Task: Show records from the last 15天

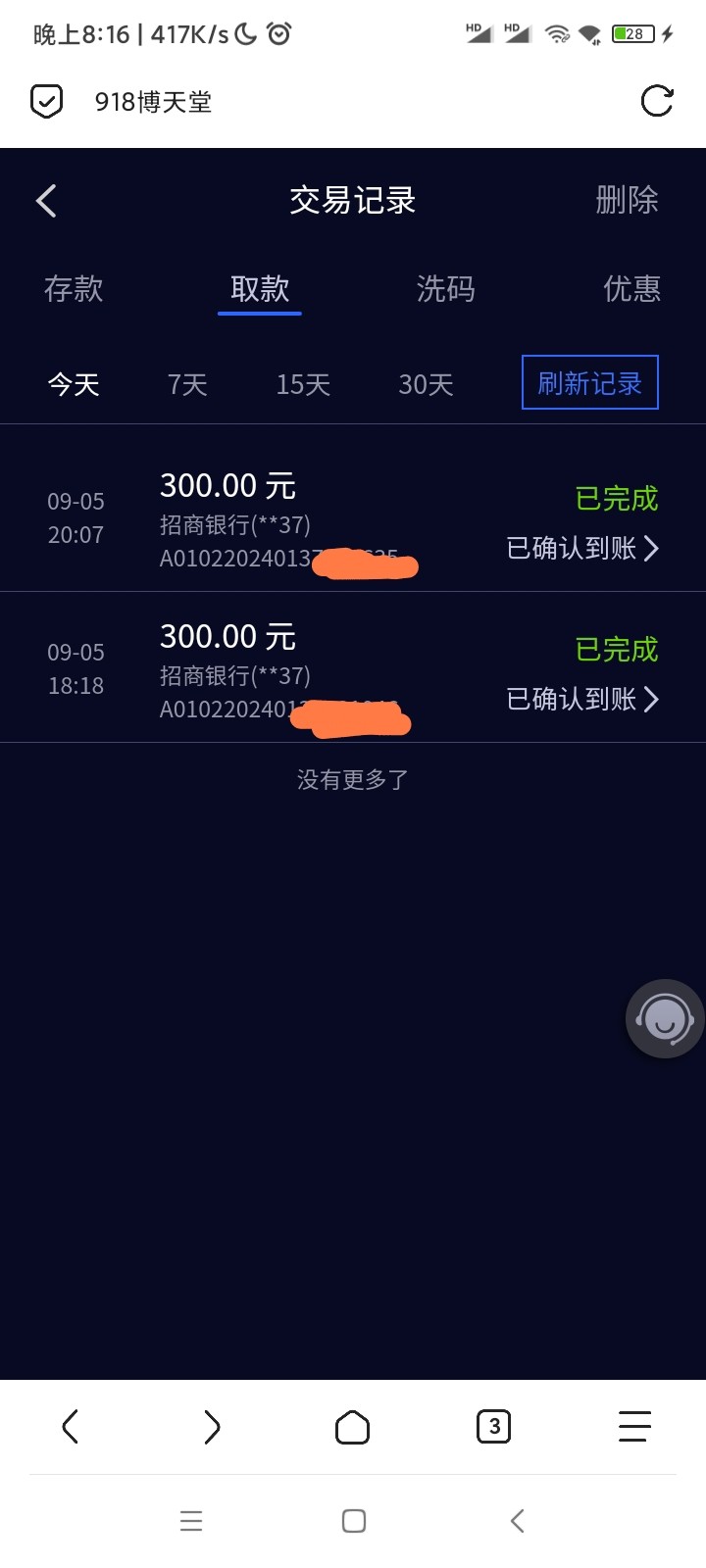Action: click(303, 384)
